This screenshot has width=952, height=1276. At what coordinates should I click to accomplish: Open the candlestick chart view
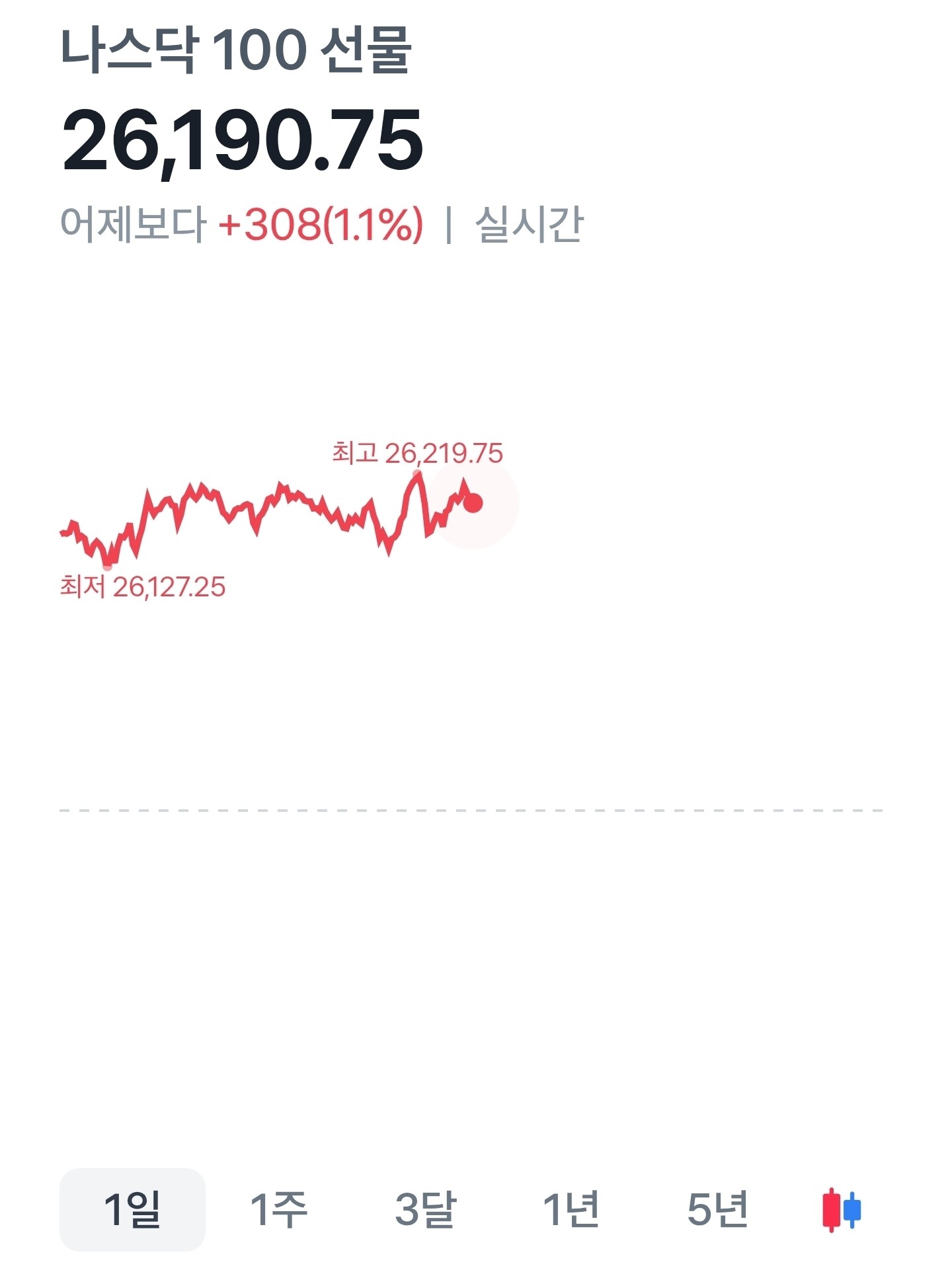[841, 1209]
